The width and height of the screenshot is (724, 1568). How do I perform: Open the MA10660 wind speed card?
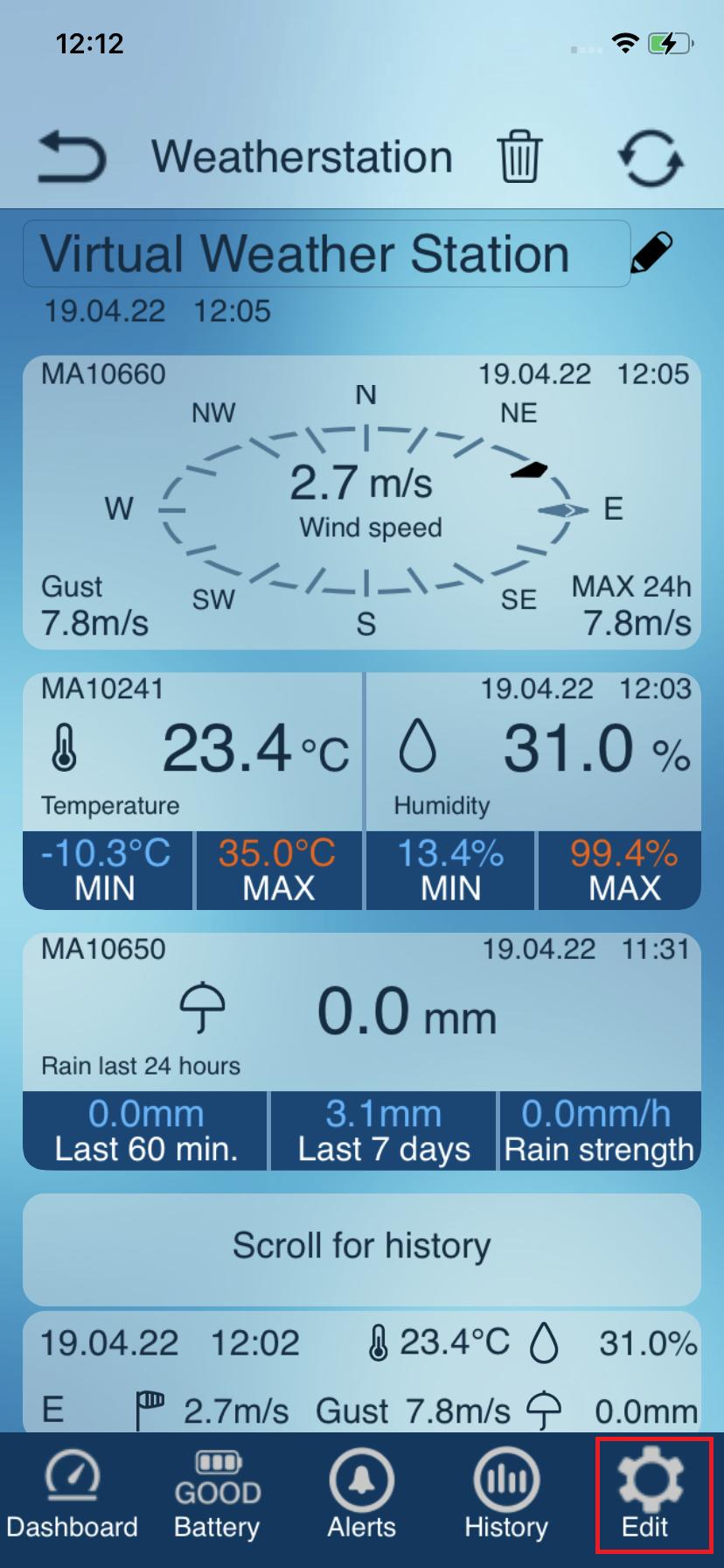[x=361, y=502]
